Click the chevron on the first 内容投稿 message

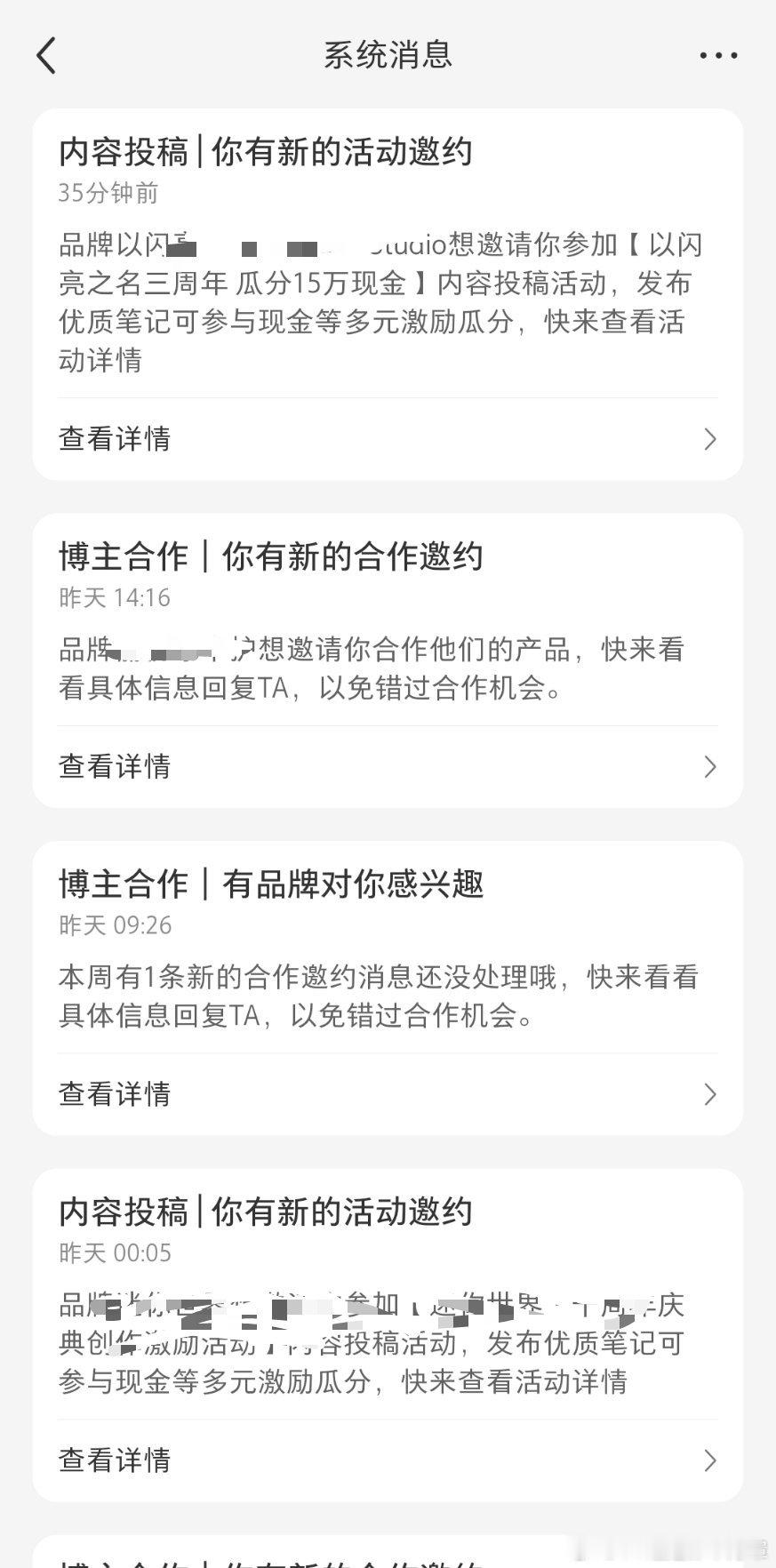[x=708, y=439]
